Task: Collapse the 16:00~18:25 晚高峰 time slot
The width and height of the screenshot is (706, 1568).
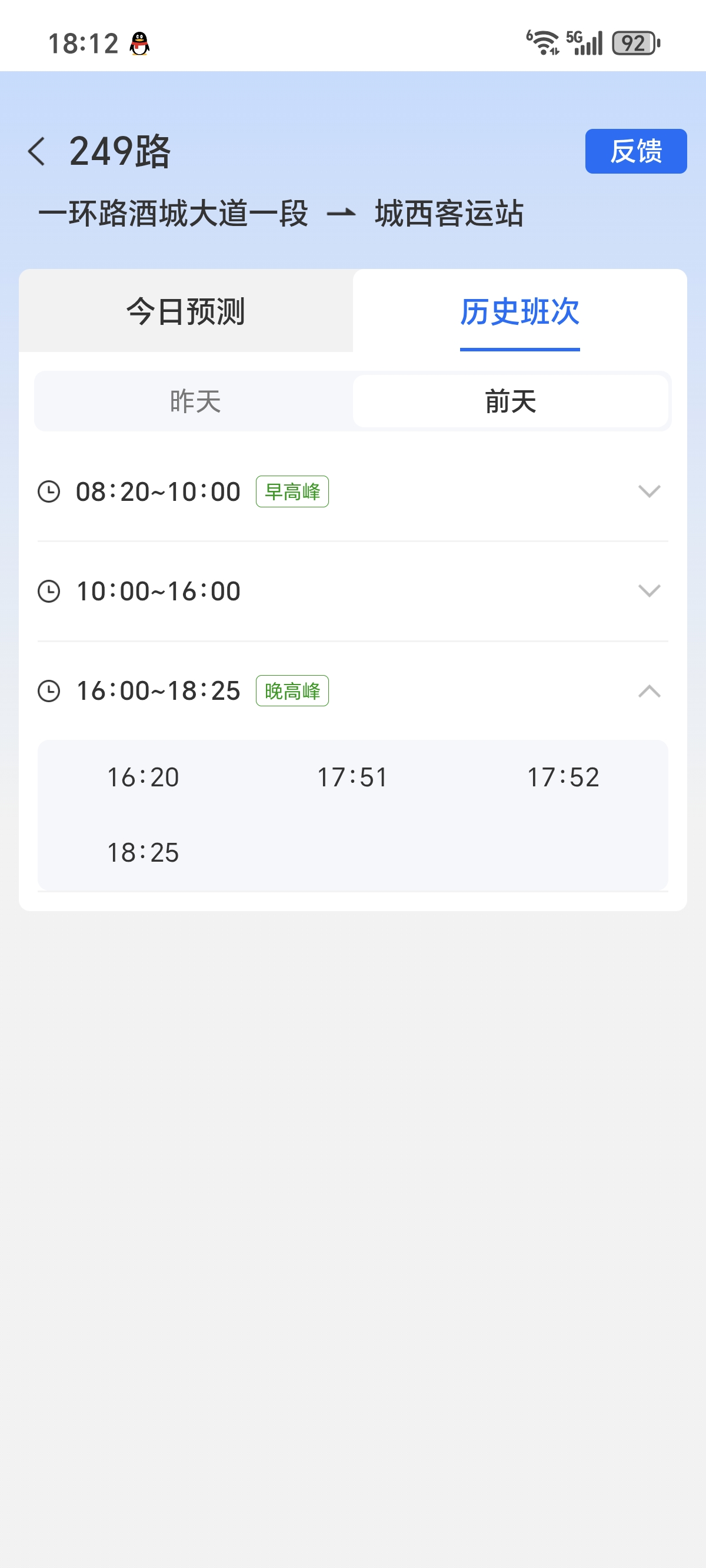Action: click(649, 691)
